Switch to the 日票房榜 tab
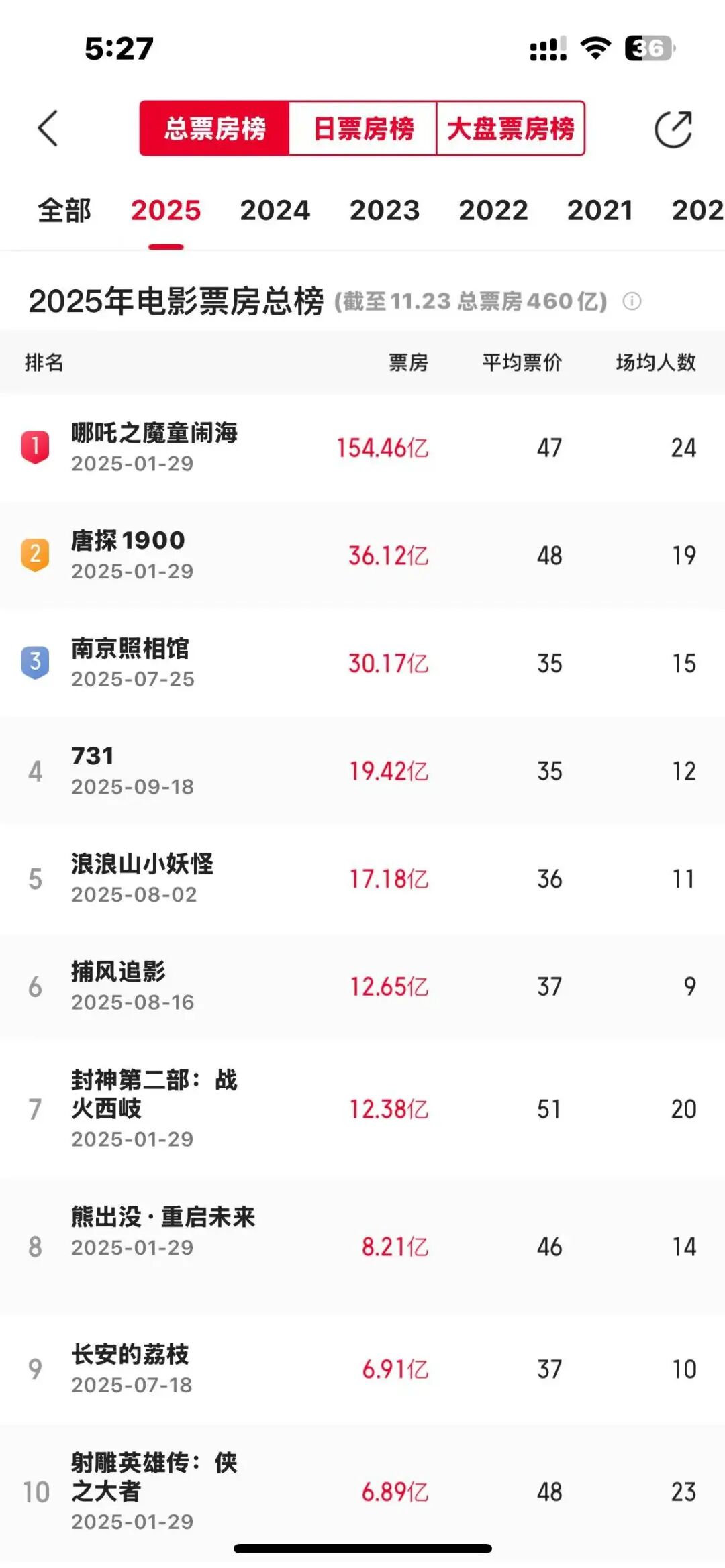The width and height of the screenshot is (725, 1568). pyautogui.click(x=363, y=128)
